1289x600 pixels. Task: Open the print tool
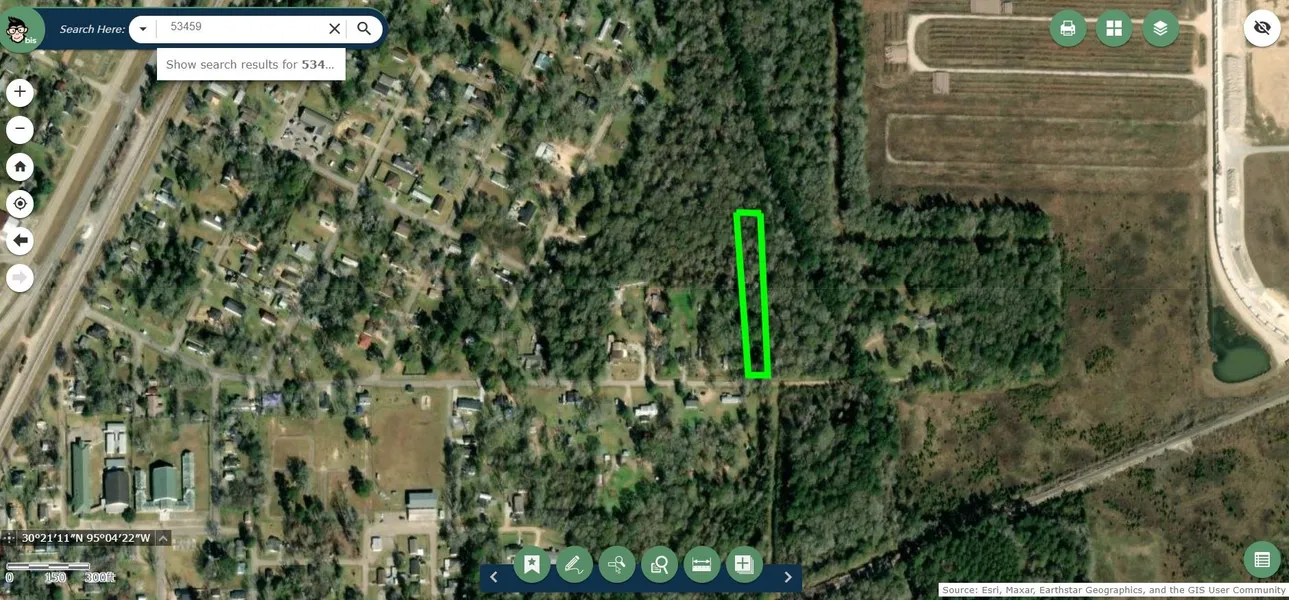pos(1068,28)
